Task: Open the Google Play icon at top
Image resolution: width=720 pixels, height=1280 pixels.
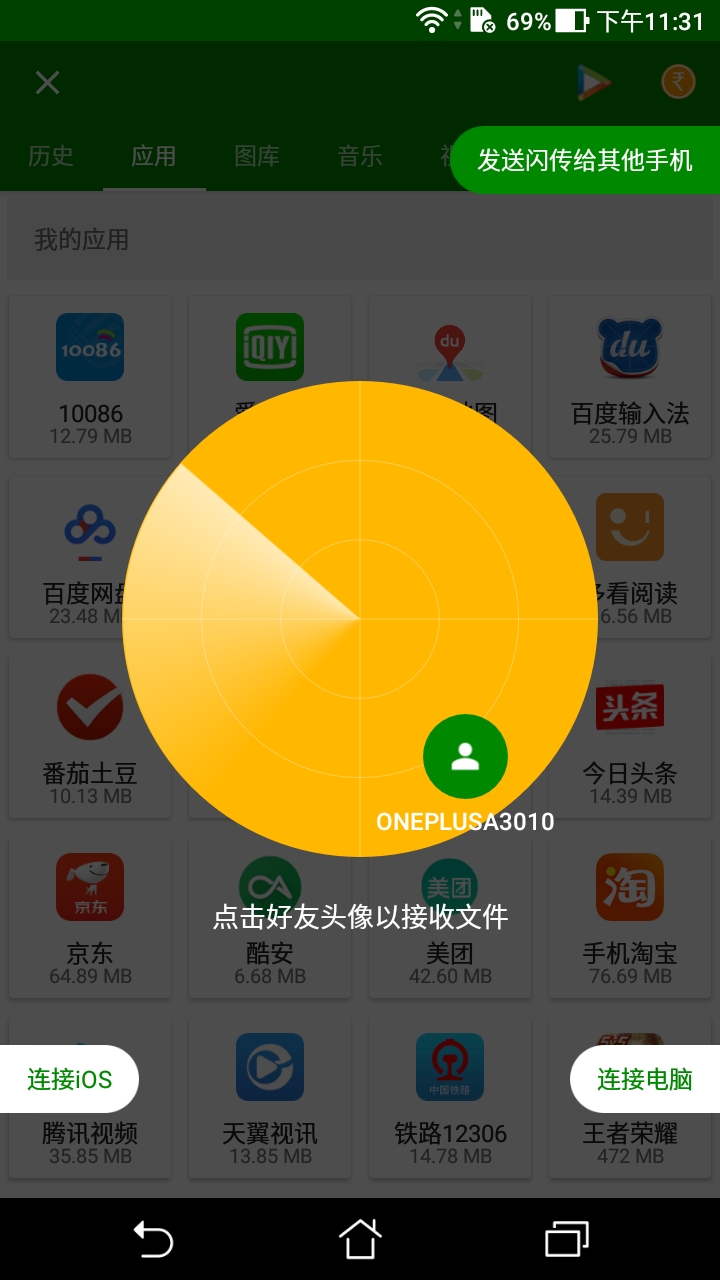Action: point(594,80)
